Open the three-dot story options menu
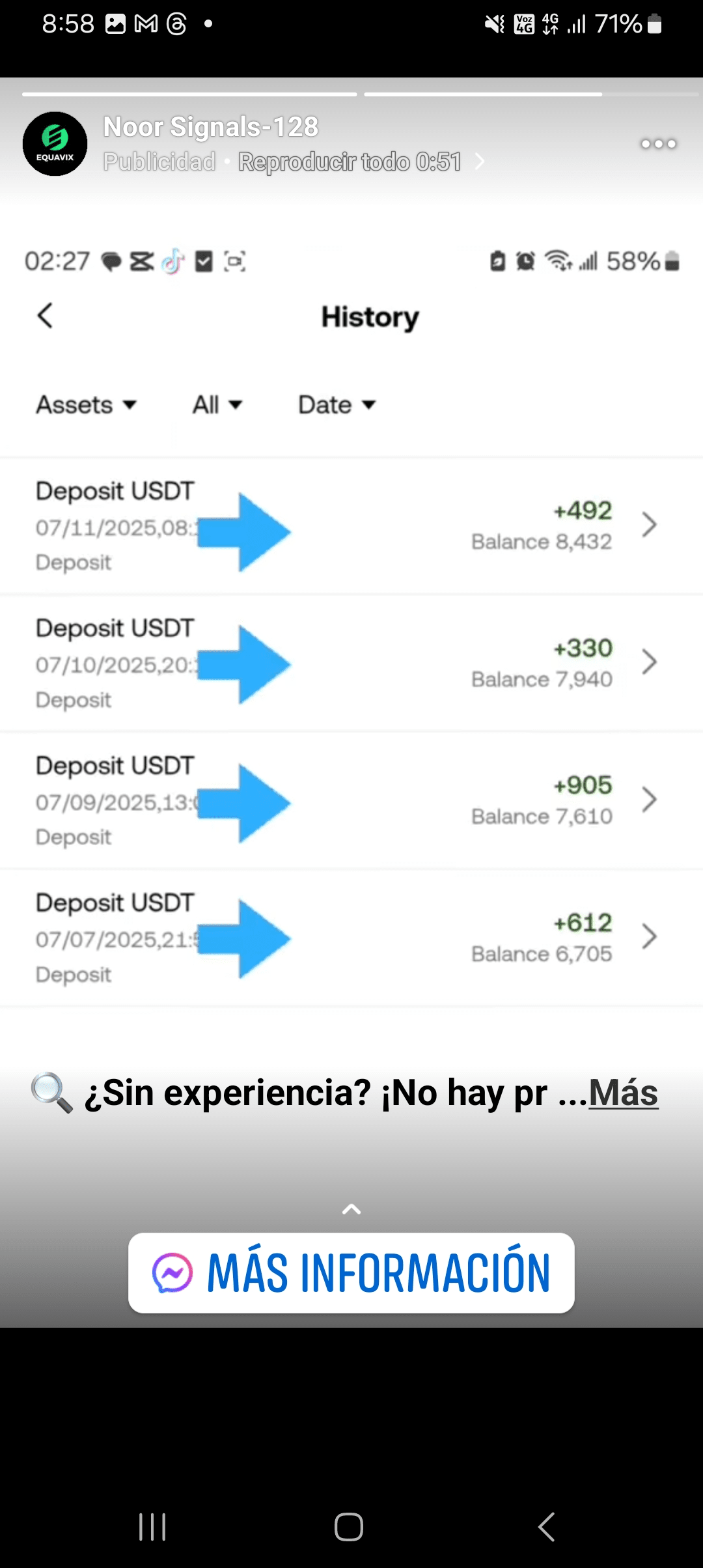The height and width of the screenshot is (1568, 703). [x=658, y=144]
